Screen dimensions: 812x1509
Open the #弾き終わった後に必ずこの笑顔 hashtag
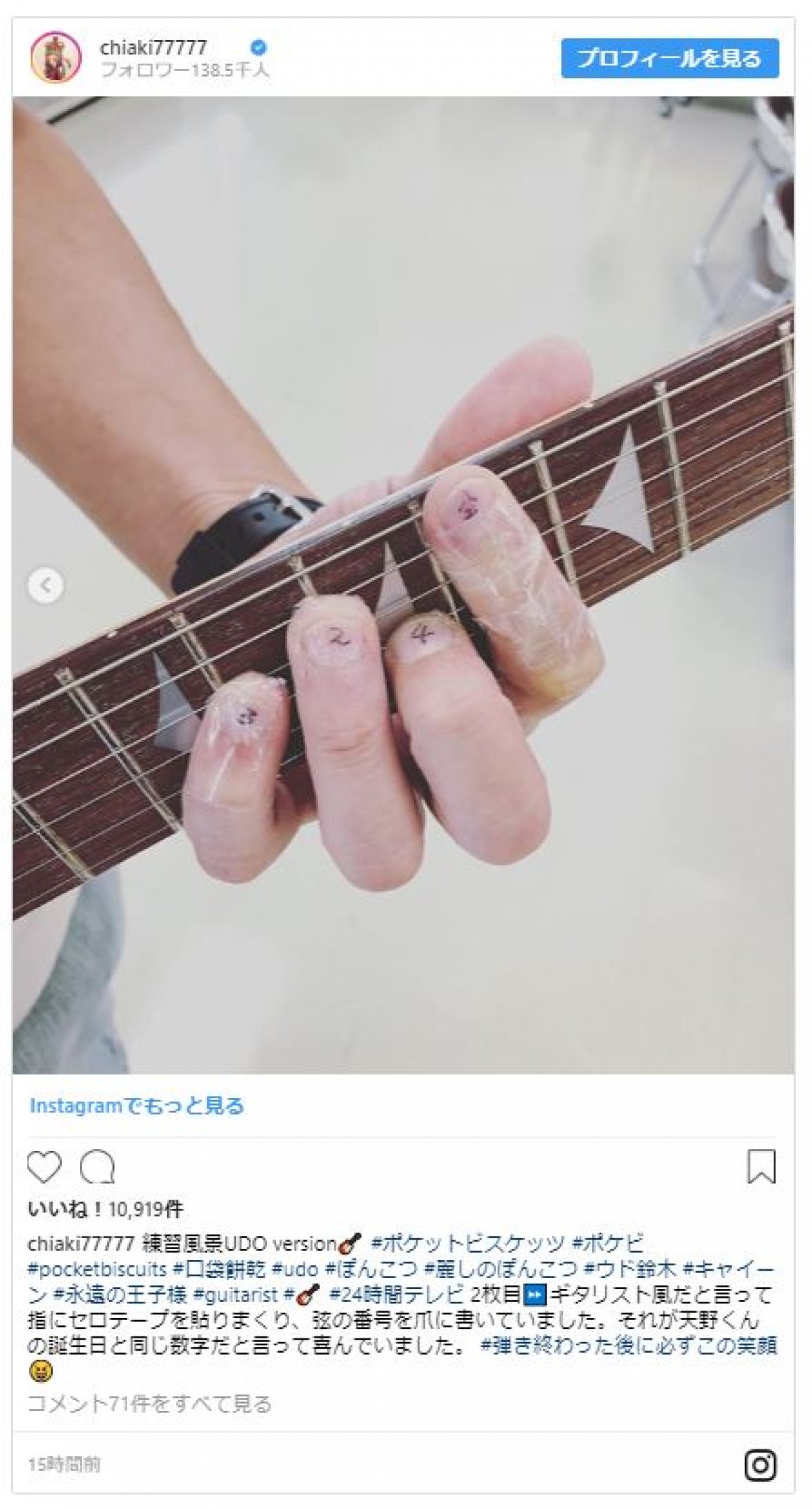pos(629,1346)
